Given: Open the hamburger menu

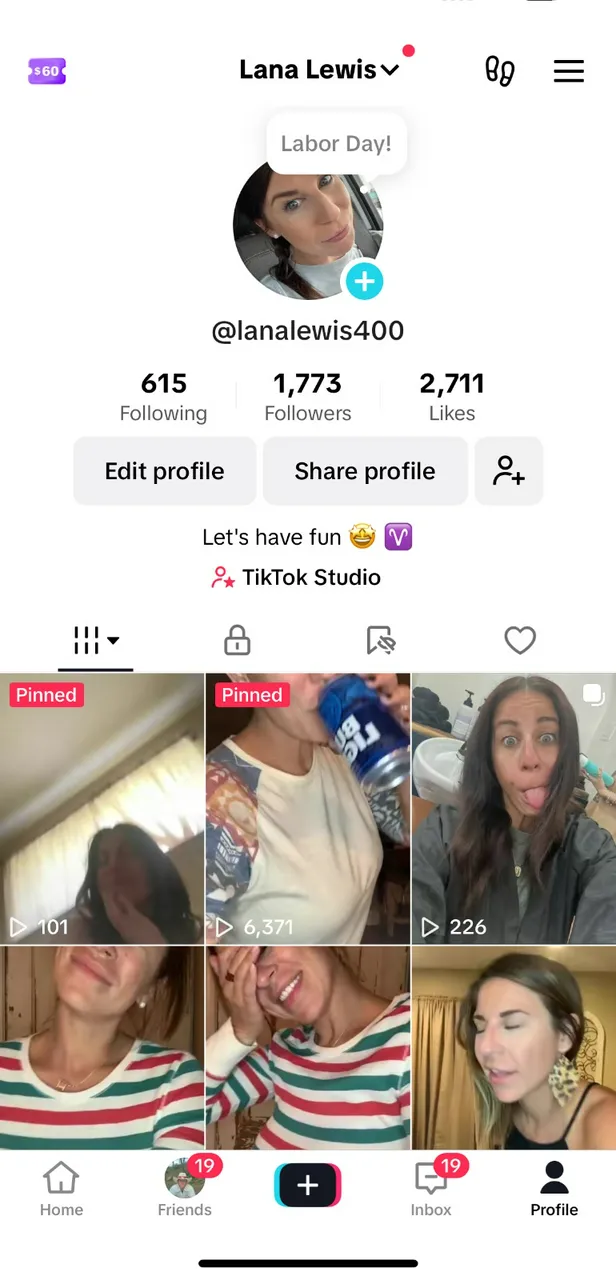Looking at the screenshot, I should coord(569,71).
